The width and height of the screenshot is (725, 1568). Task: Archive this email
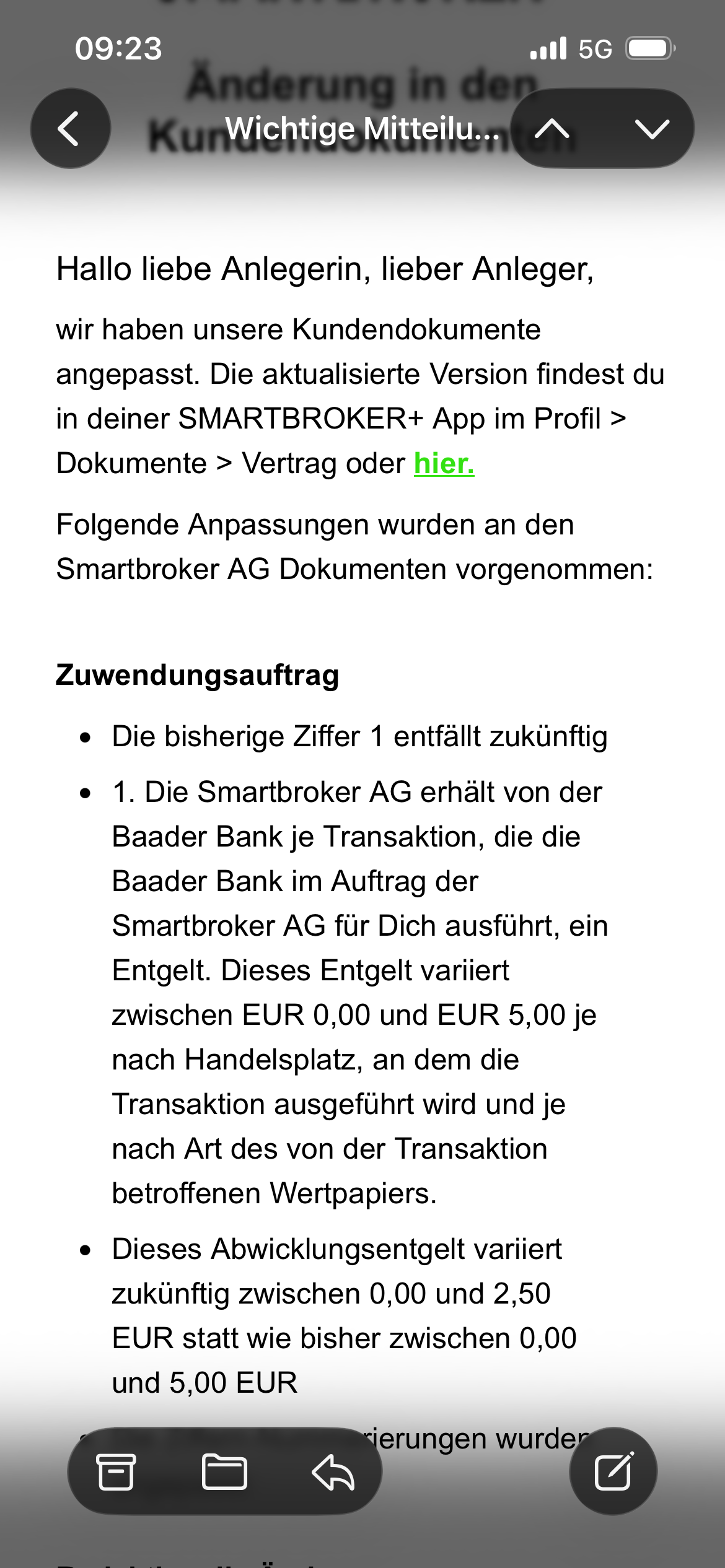point(116,1471)
